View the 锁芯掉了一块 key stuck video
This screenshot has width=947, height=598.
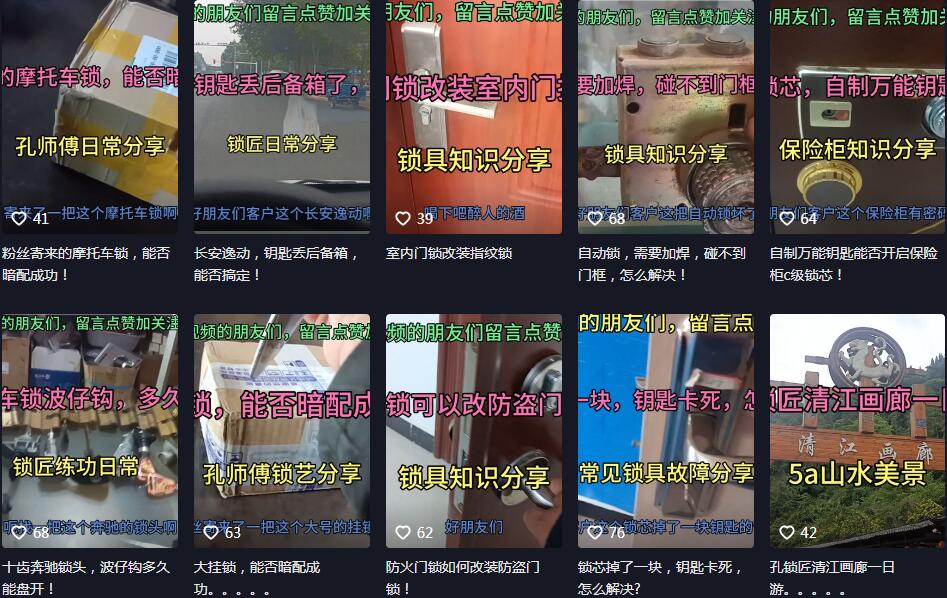click(x=665, y=430)
